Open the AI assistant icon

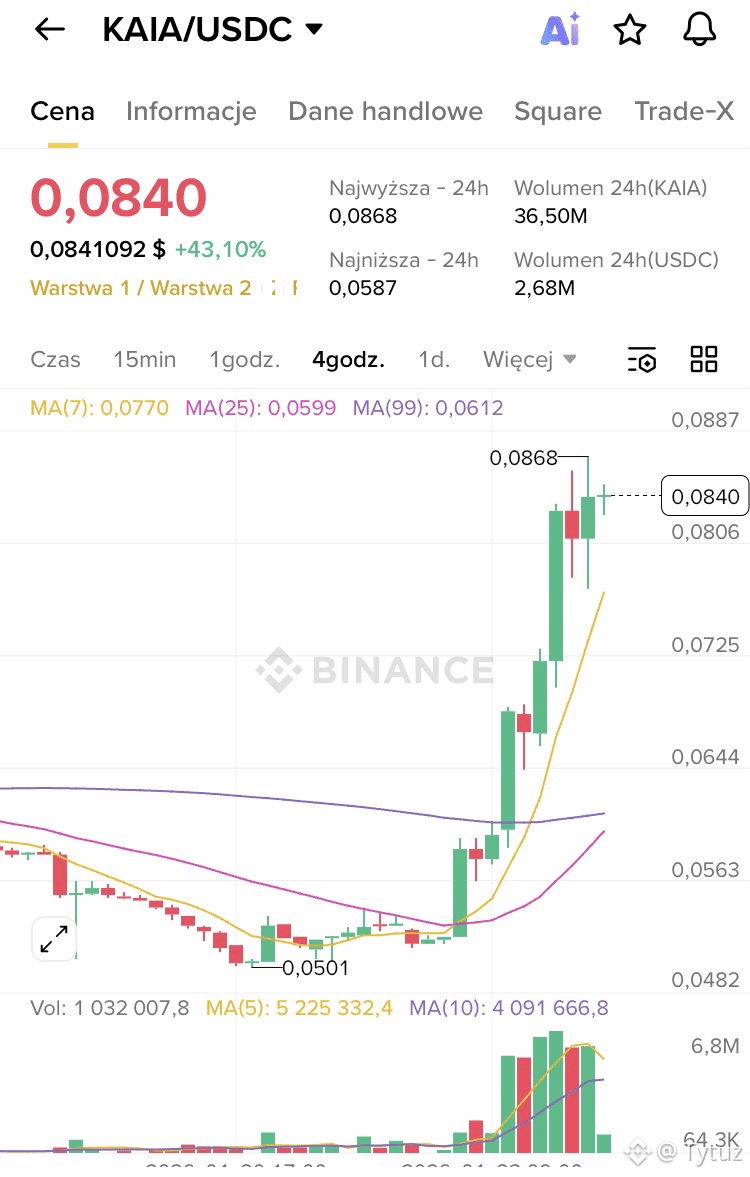[560, 31]
